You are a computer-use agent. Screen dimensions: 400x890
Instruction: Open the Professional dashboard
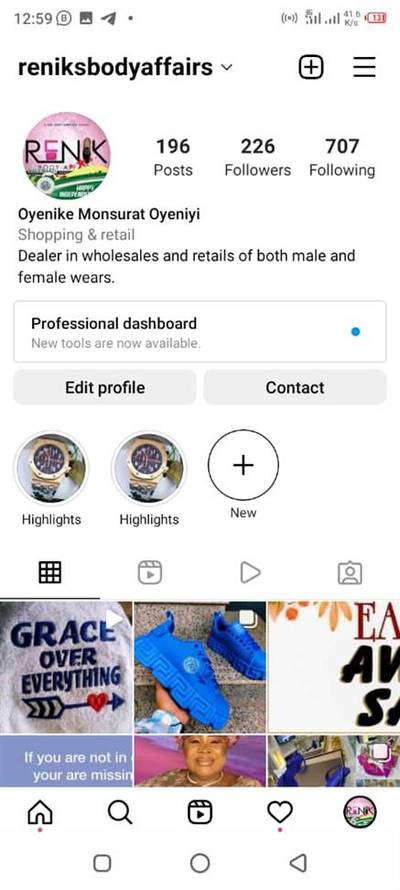click(x=200, y=331)
